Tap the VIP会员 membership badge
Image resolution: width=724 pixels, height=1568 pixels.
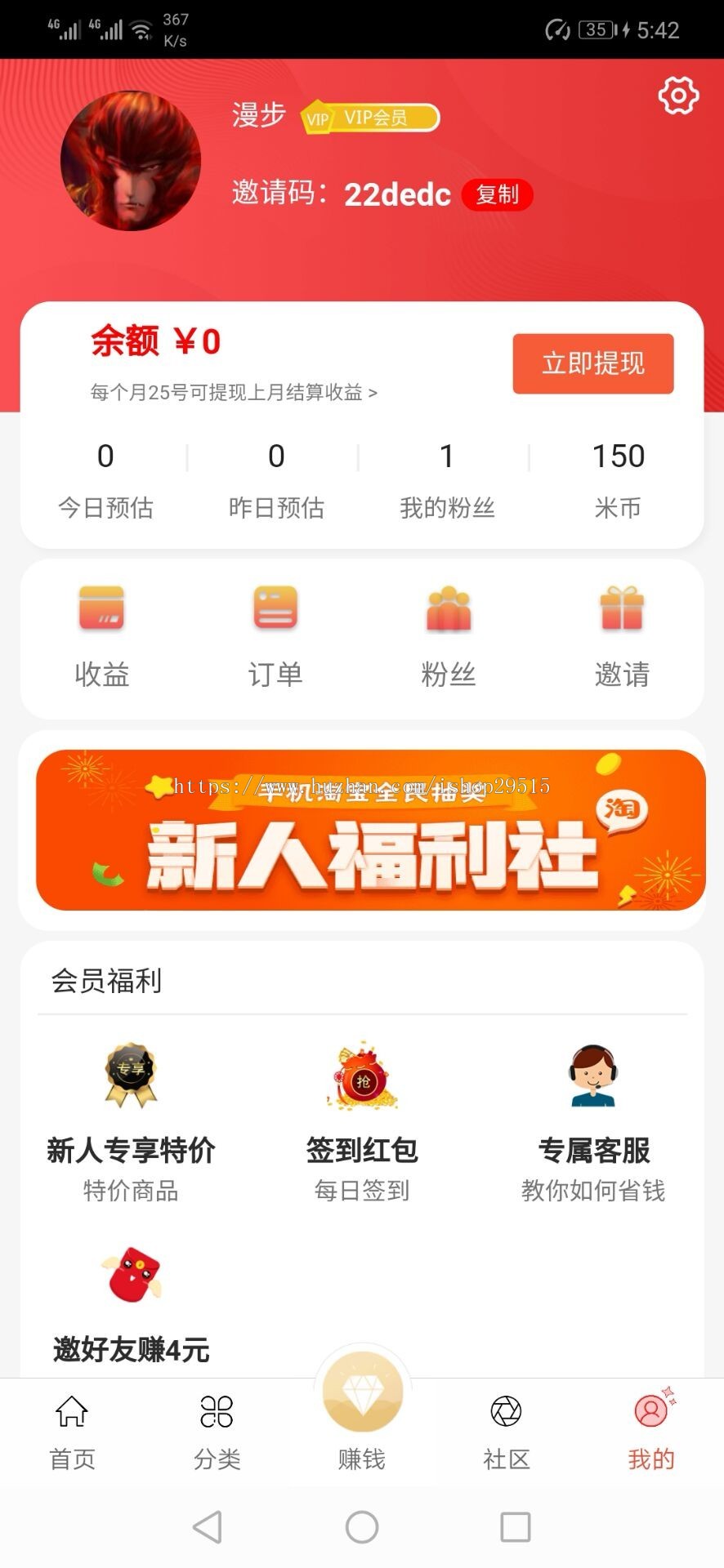[372, 118]
